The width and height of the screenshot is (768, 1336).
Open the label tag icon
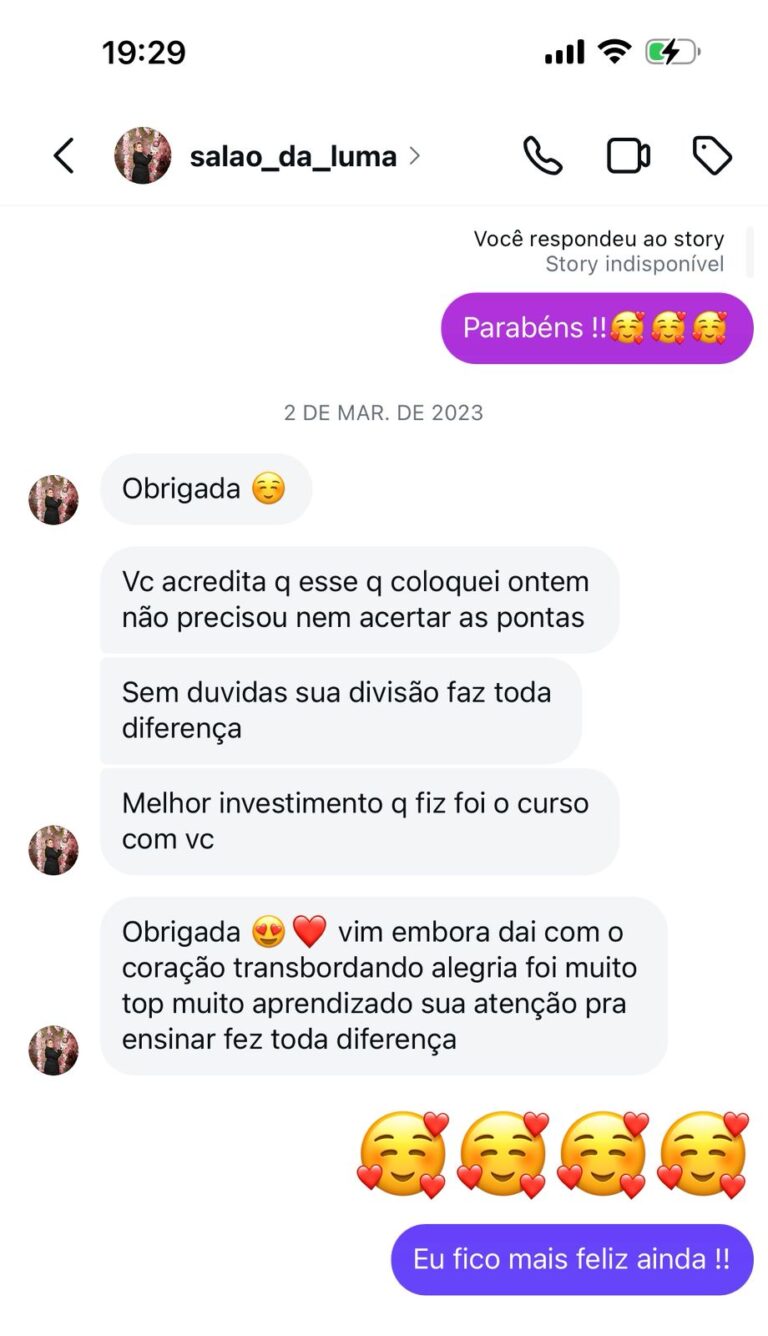click(712, 156)
